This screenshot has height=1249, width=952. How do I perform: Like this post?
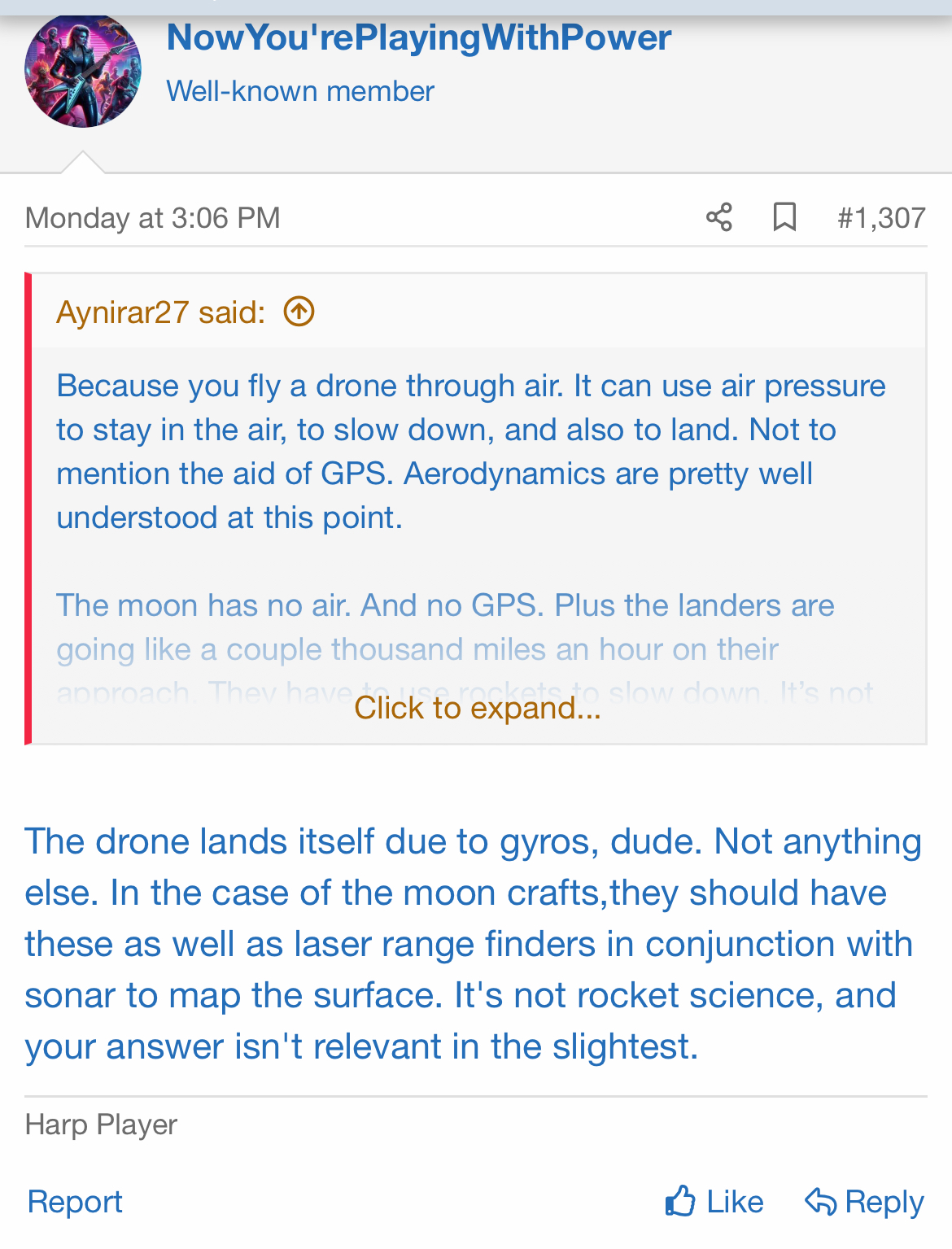(x=714, y=1202)
